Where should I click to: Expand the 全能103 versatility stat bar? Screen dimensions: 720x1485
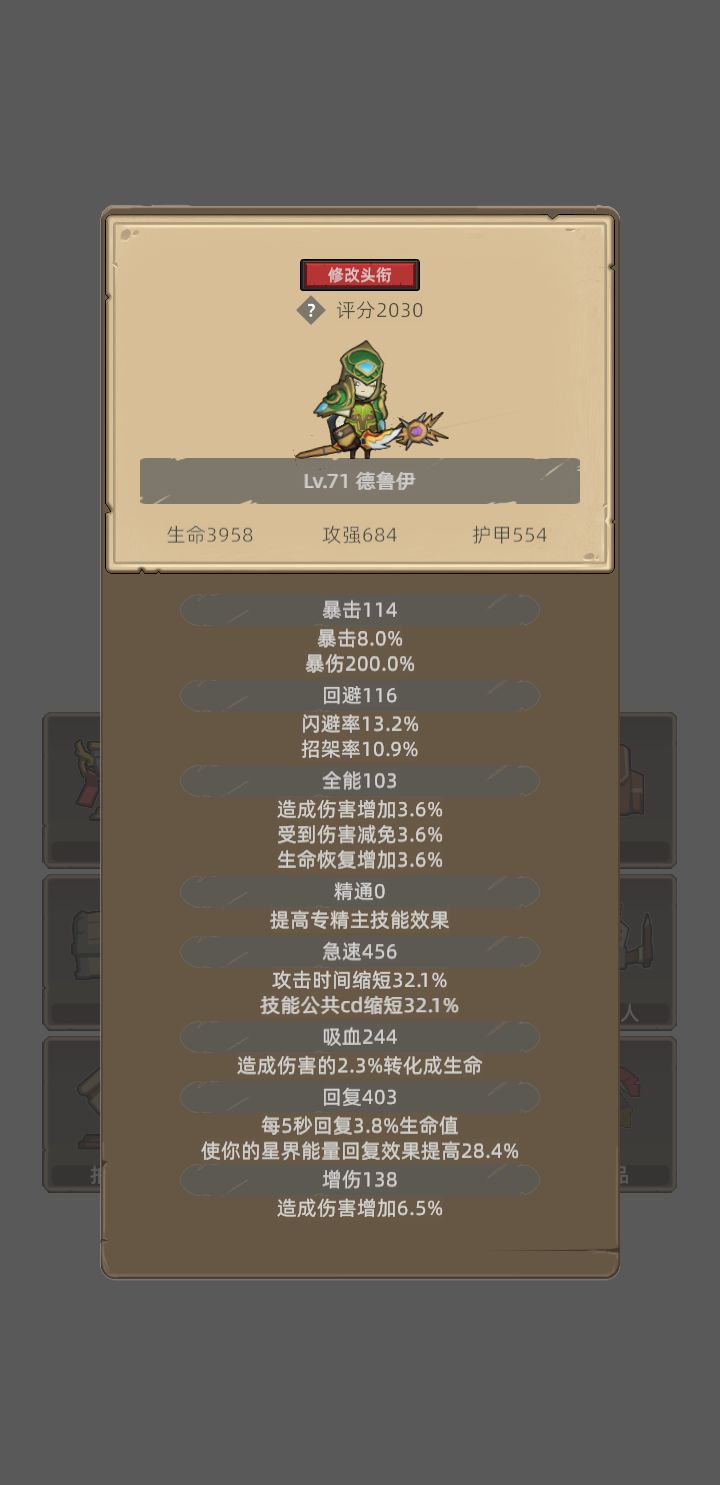[x=360, y=780]
